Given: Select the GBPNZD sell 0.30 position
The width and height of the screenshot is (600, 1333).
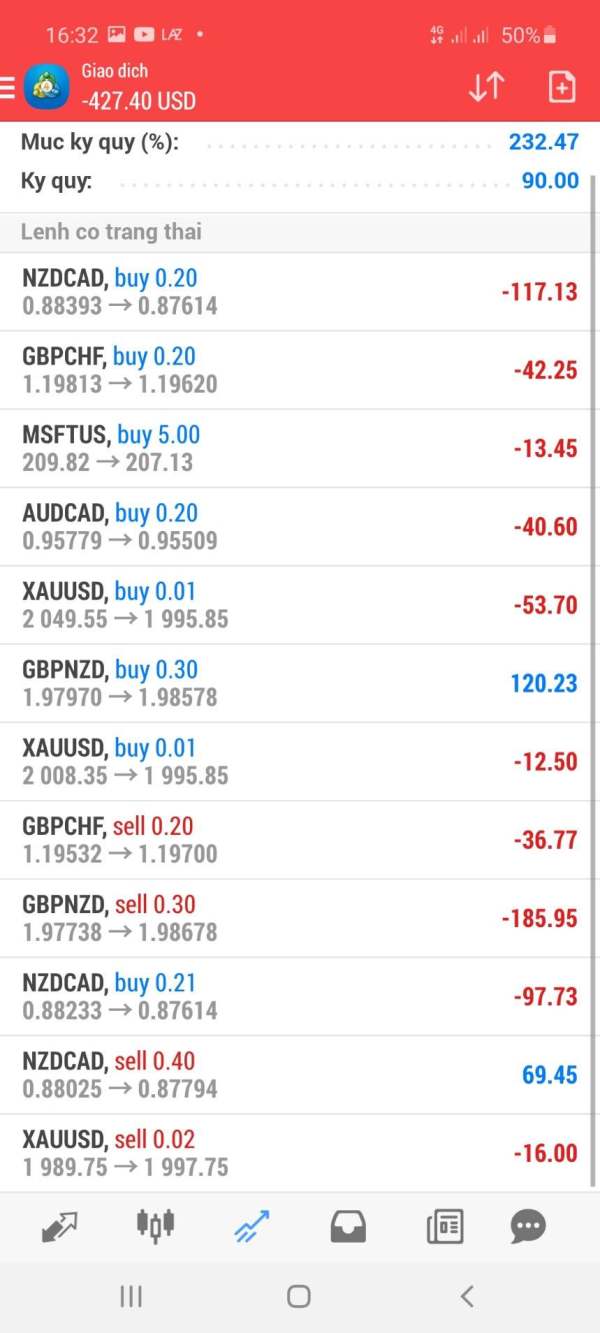Looking at the screenshot, I should tap(300, 918).
